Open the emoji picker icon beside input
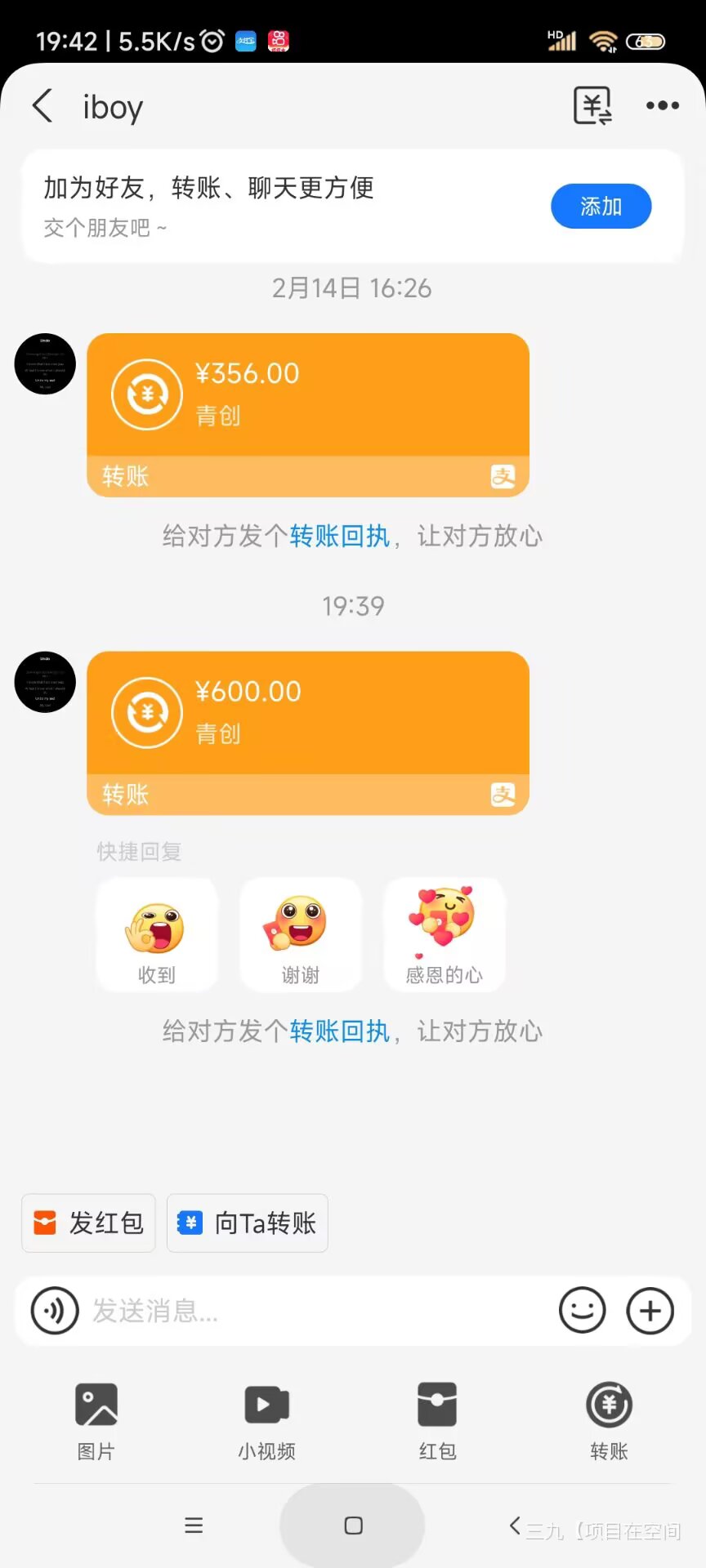Image resolution: width=706 pixels, height=1568 pixels. [x=583, y=1311]
